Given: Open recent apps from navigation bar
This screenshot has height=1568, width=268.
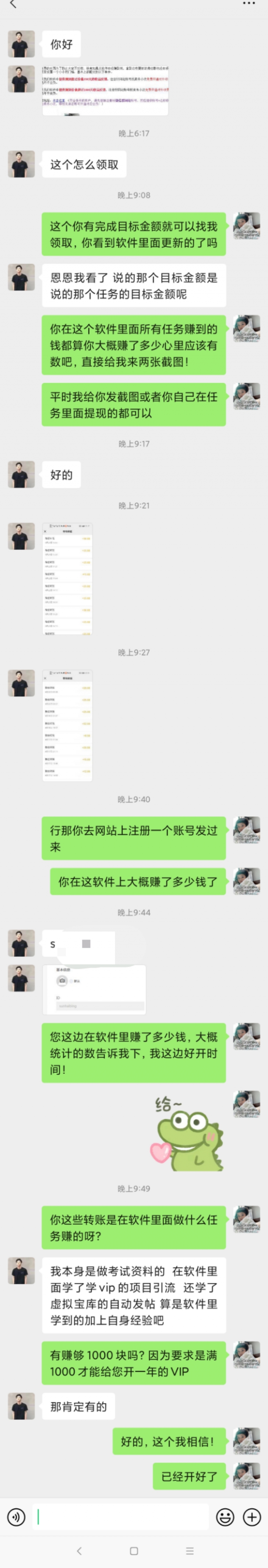Looking at the screenshot, I should (190, 1550).
